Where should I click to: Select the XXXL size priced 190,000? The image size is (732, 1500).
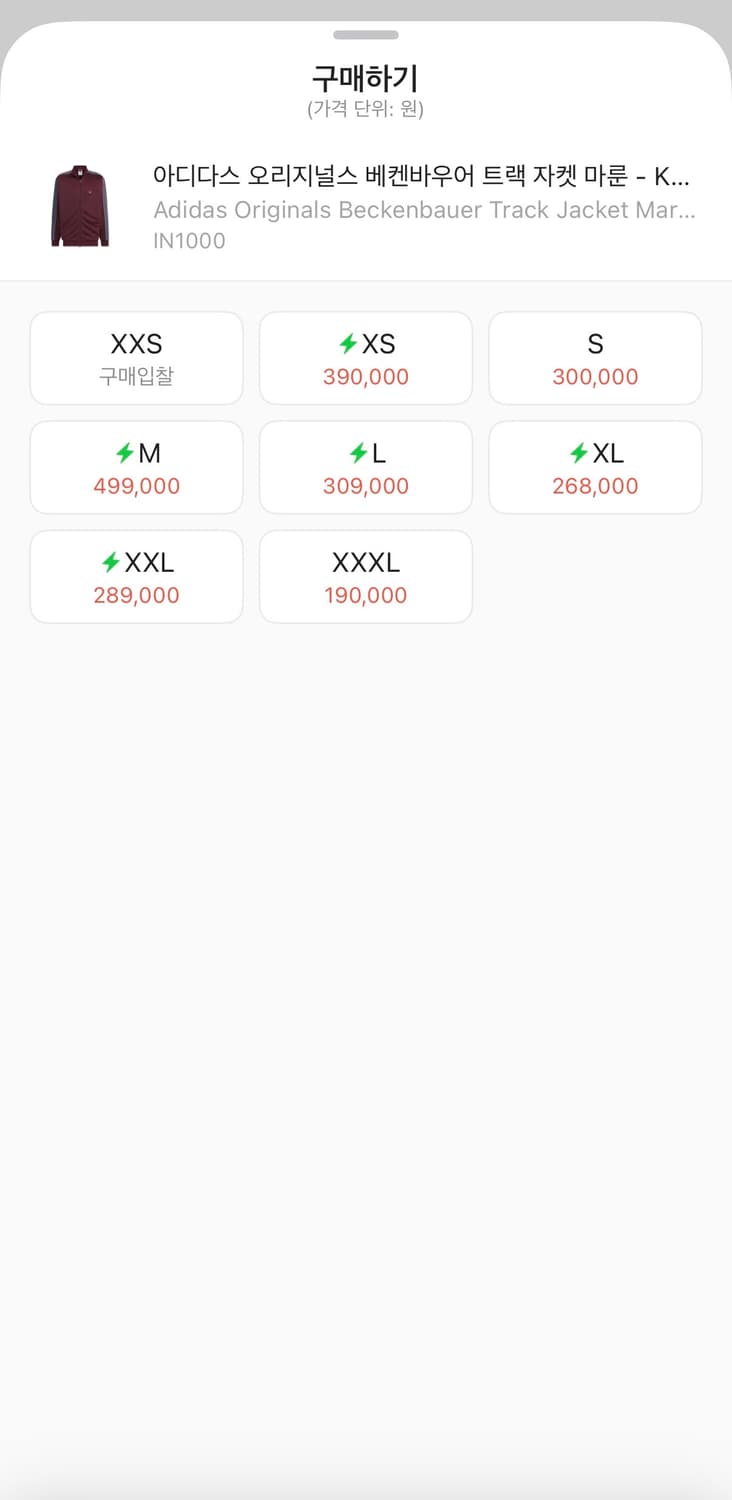coord(365,576)
